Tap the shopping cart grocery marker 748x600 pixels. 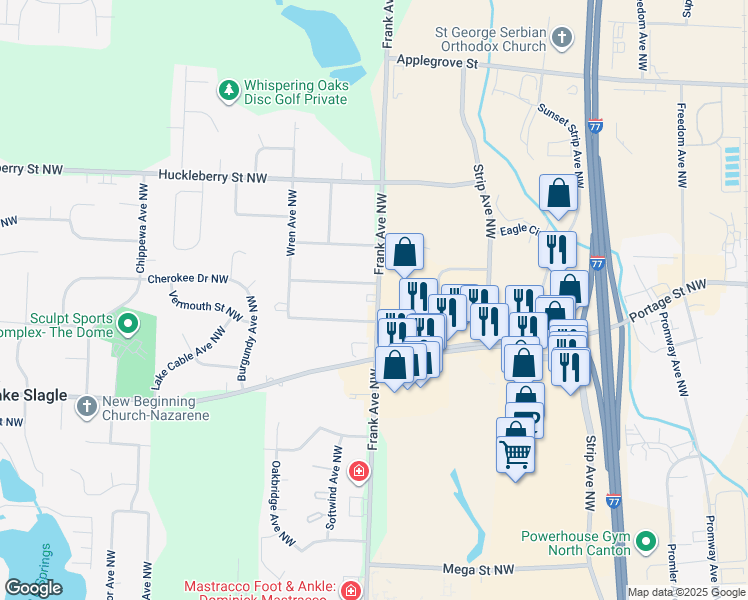515,454
